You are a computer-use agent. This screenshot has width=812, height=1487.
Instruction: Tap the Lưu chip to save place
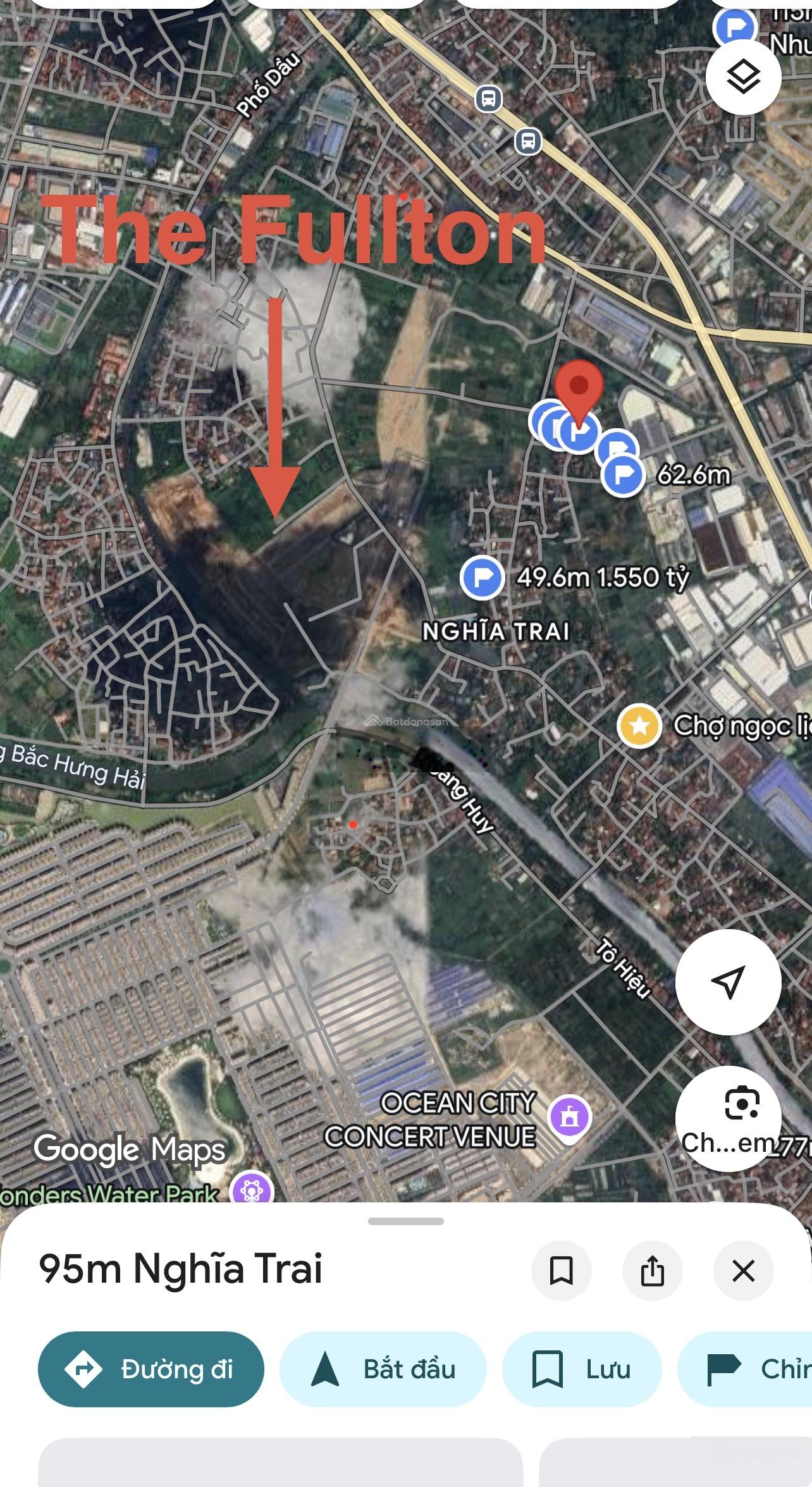582,1369
